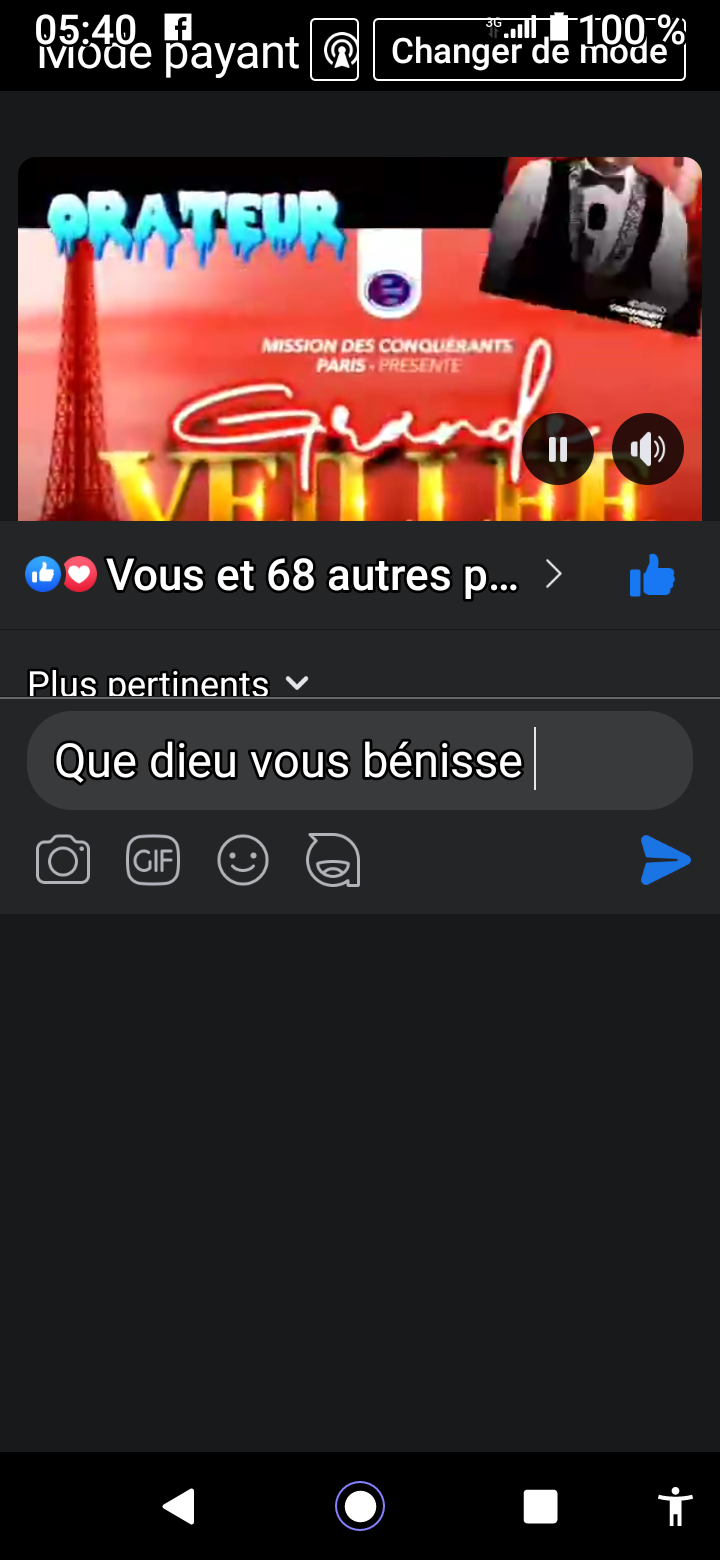Viewport: 720px width, 1560px height.
Task: Open the recent apps view
Action: (x=540, y=1506)
